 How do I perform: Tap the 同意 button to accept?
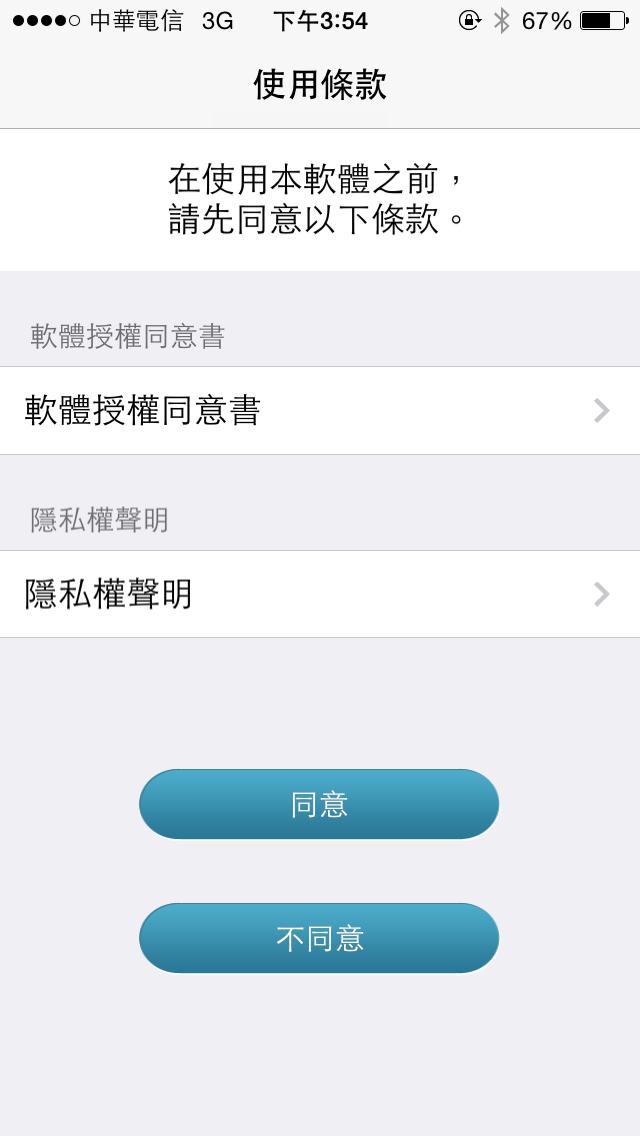320,804
